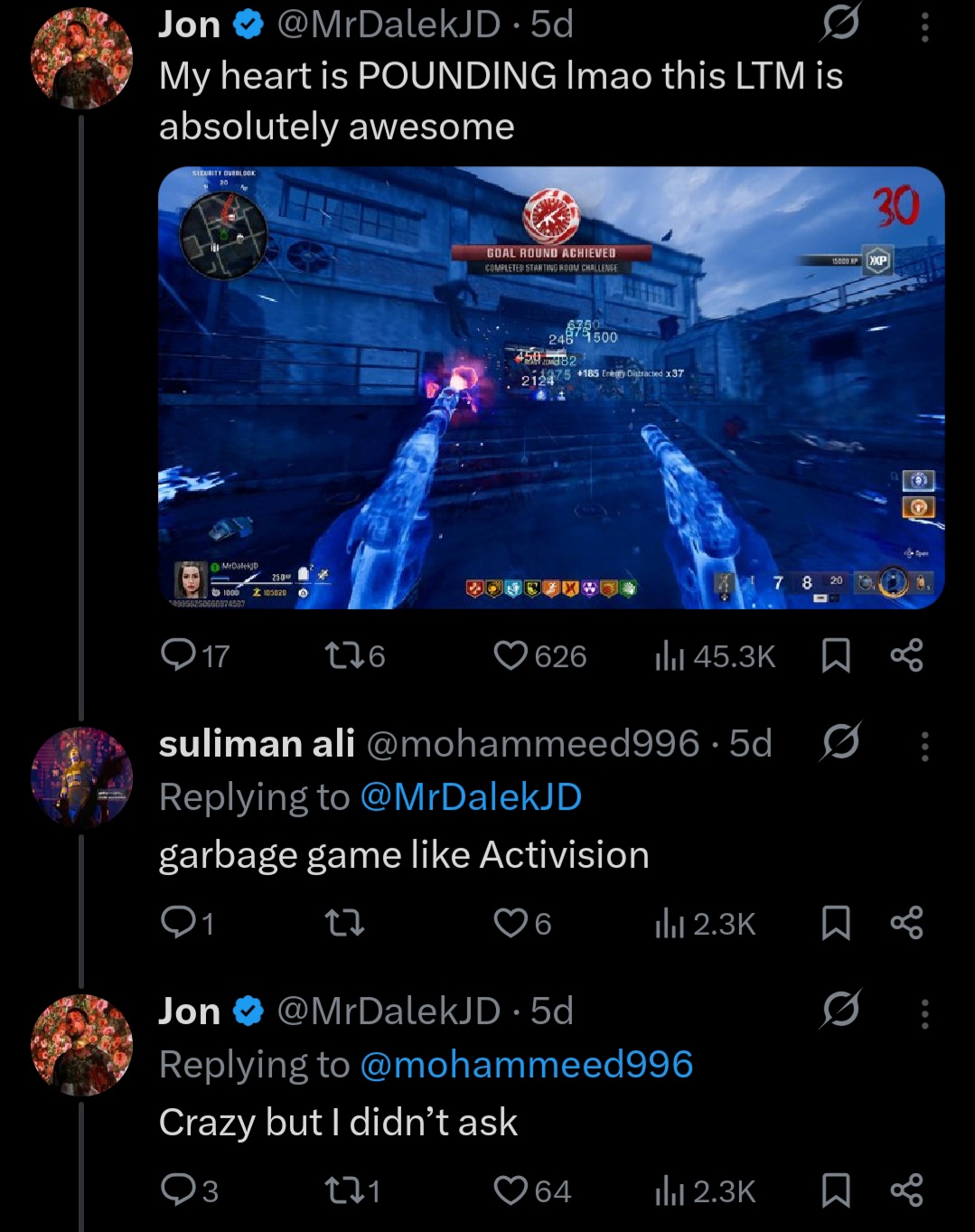The width and height of the screenshot is (975, 1232).
Task: Open the gameplay video in Jon's post
Action: coord(551,387)
